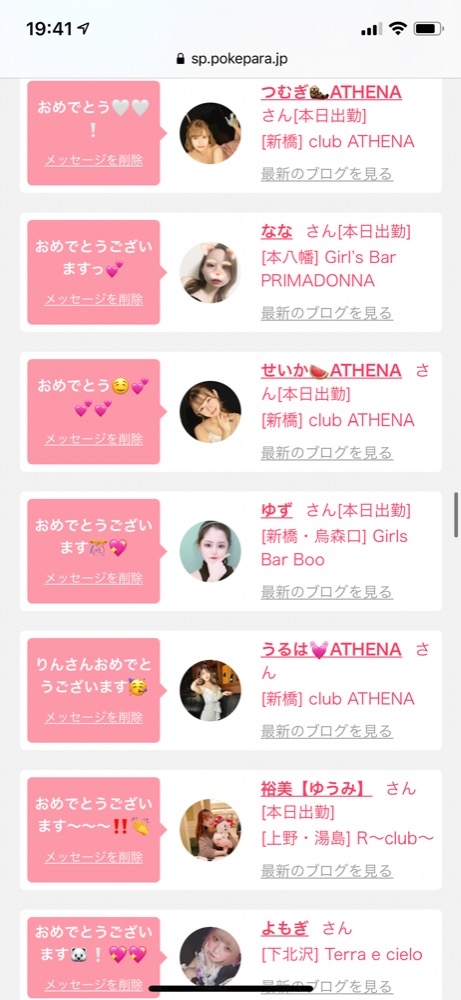The width and height of the screenshot is (461, 1000).
Task: Open ゆず's profile name link
Action: [x=277, y=510]
